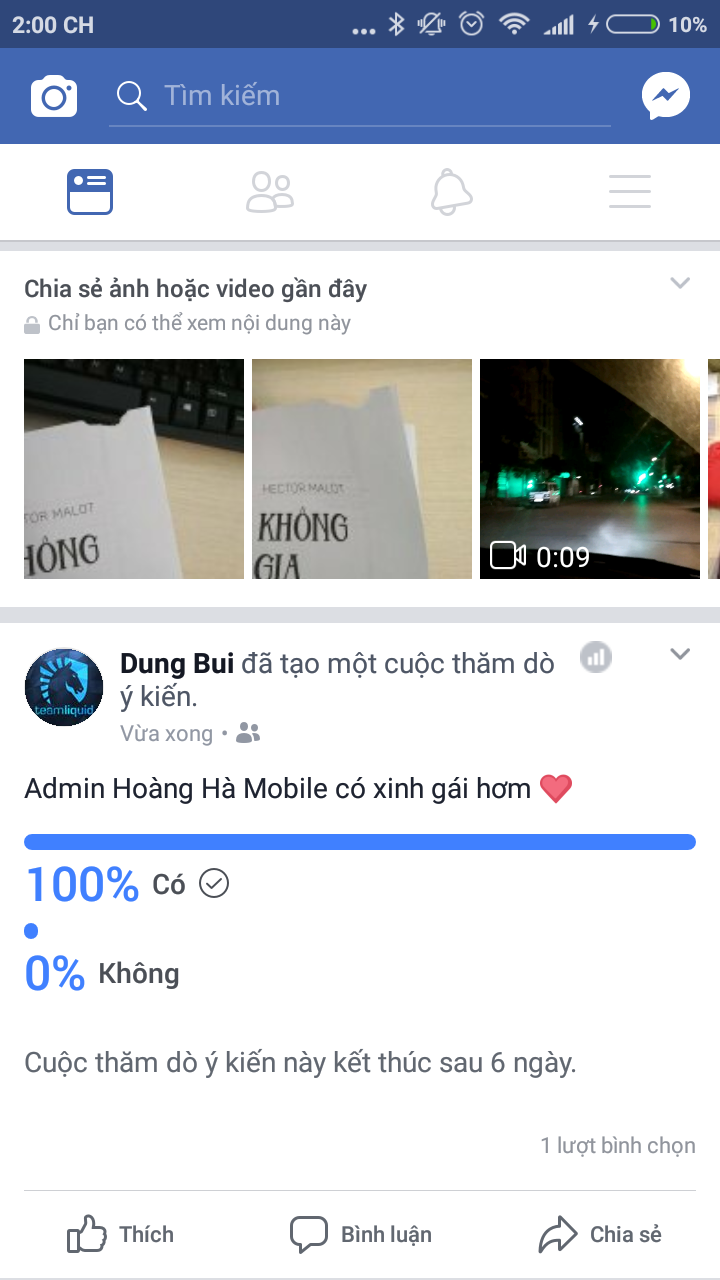Click the checkmark next to the 100% result
The height and width of the screenshot is (1280, 720).
[x=213, y=883]
